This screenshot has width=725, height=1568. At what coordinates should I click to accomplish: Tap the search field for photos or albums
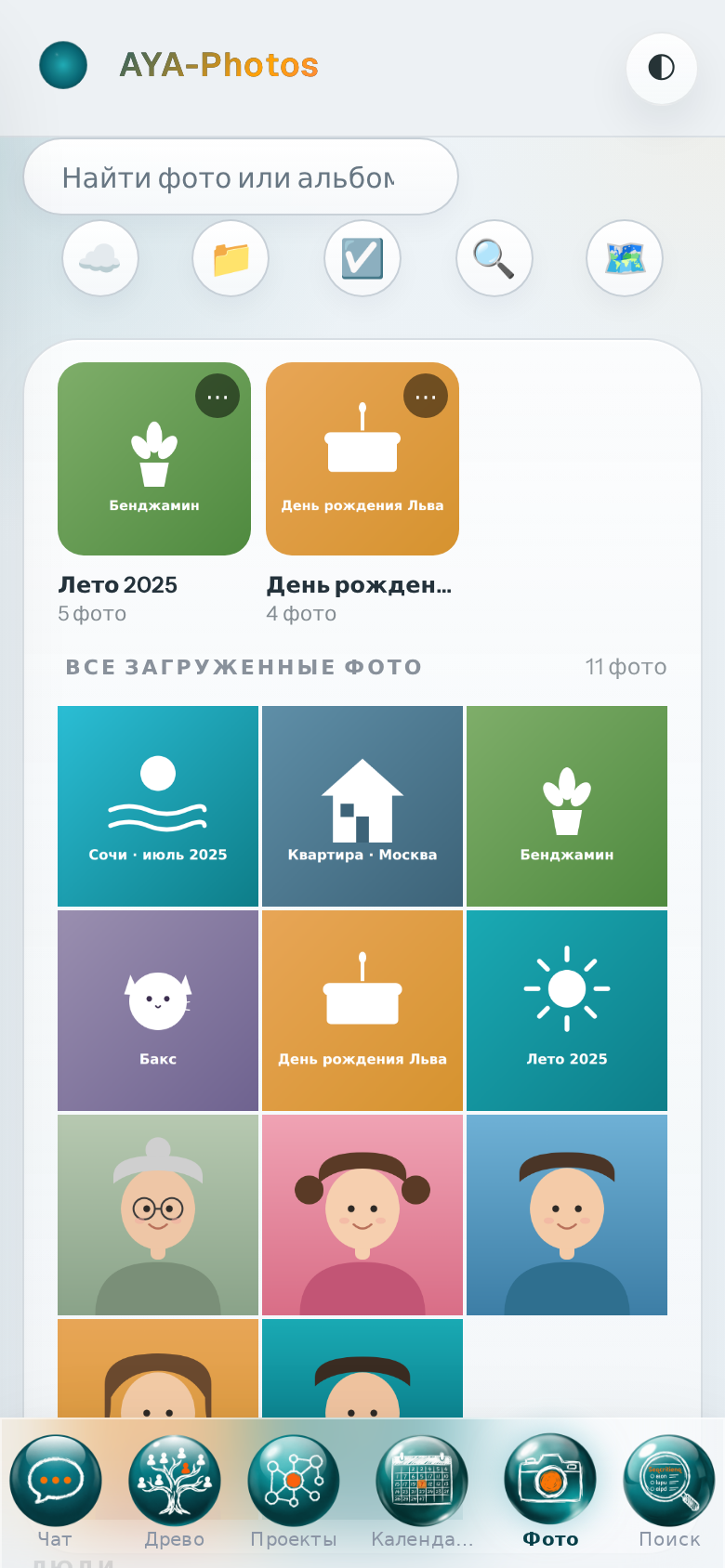click(x=241, y=176)
